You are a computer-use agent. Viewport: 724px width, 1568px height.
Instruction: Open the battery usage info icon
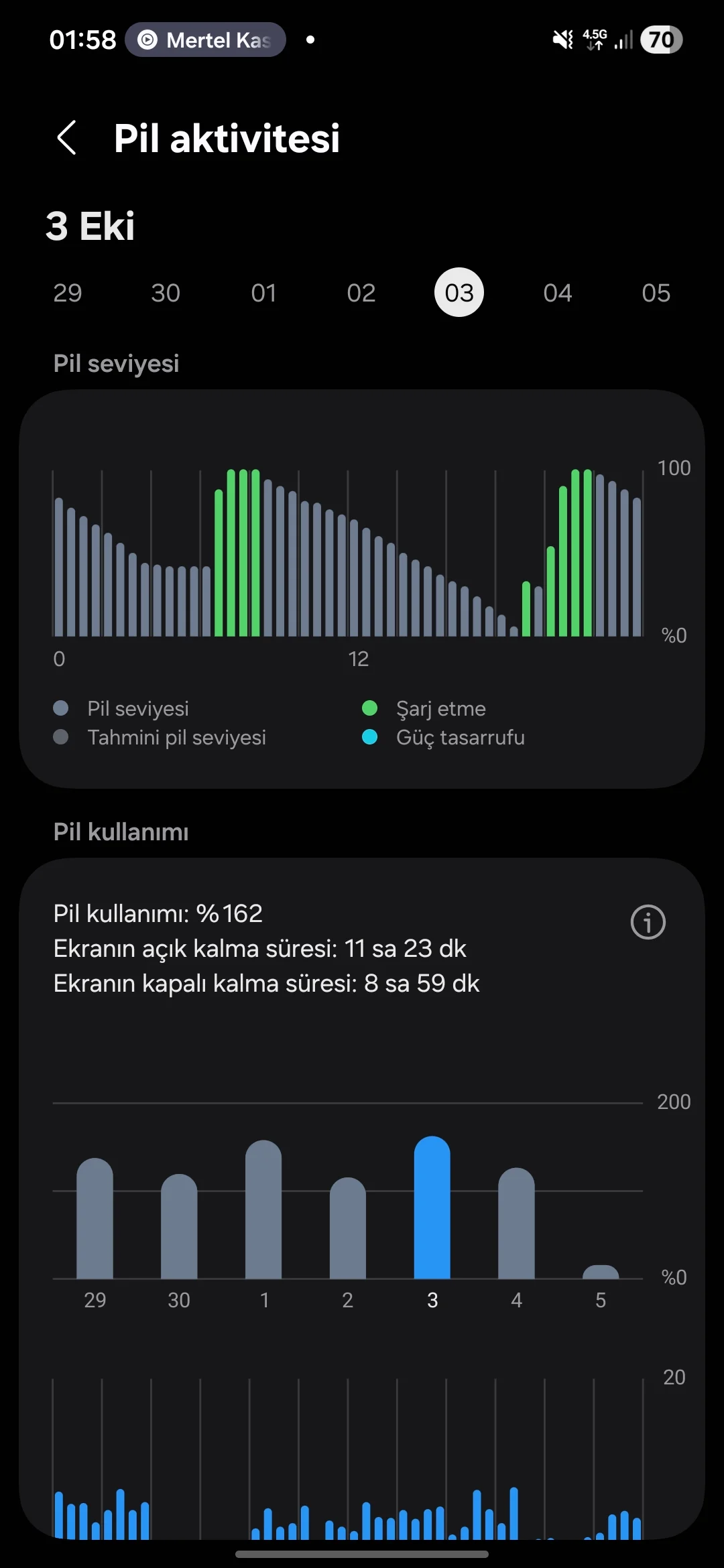point(648,922)
